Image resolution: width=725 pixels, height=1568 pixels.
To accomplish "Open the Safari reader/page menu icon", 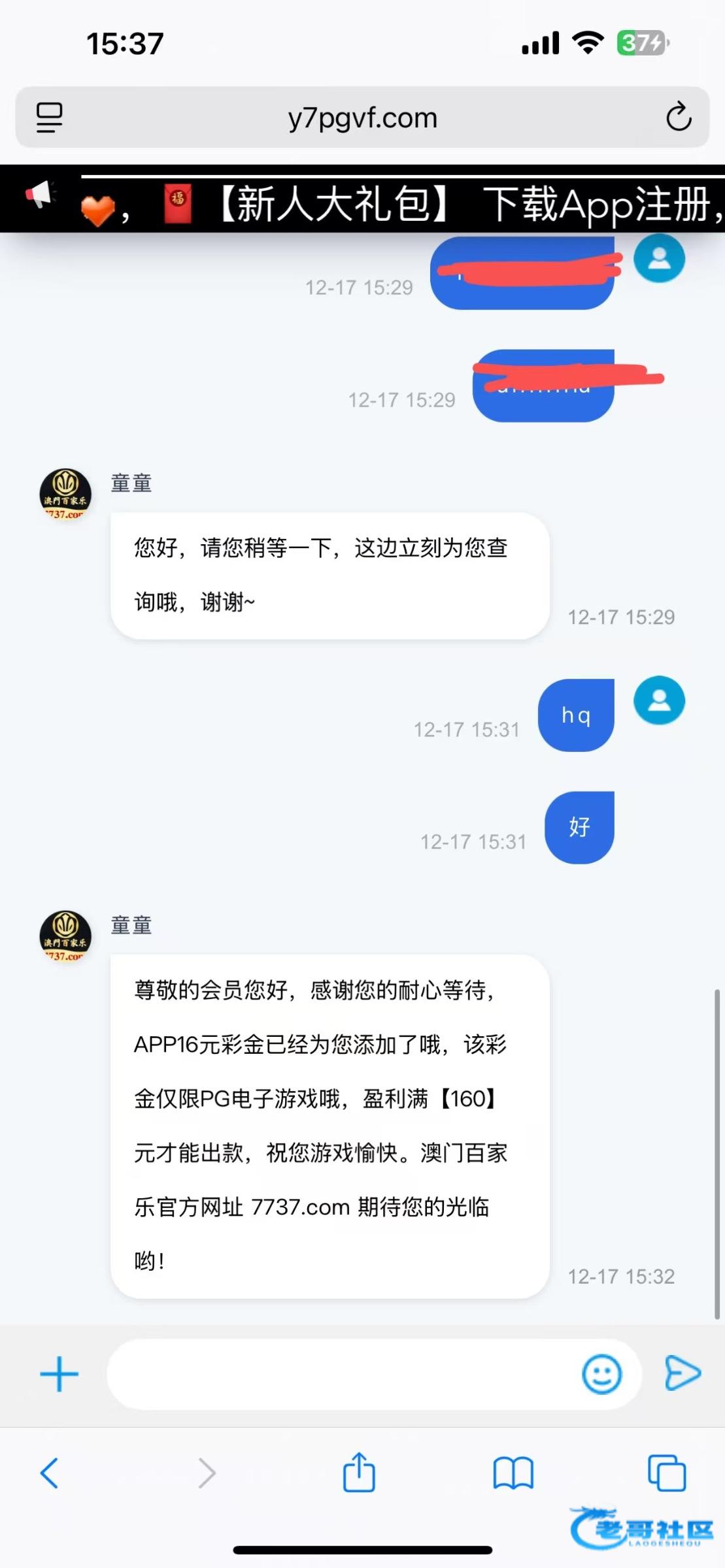I will 49,118.
